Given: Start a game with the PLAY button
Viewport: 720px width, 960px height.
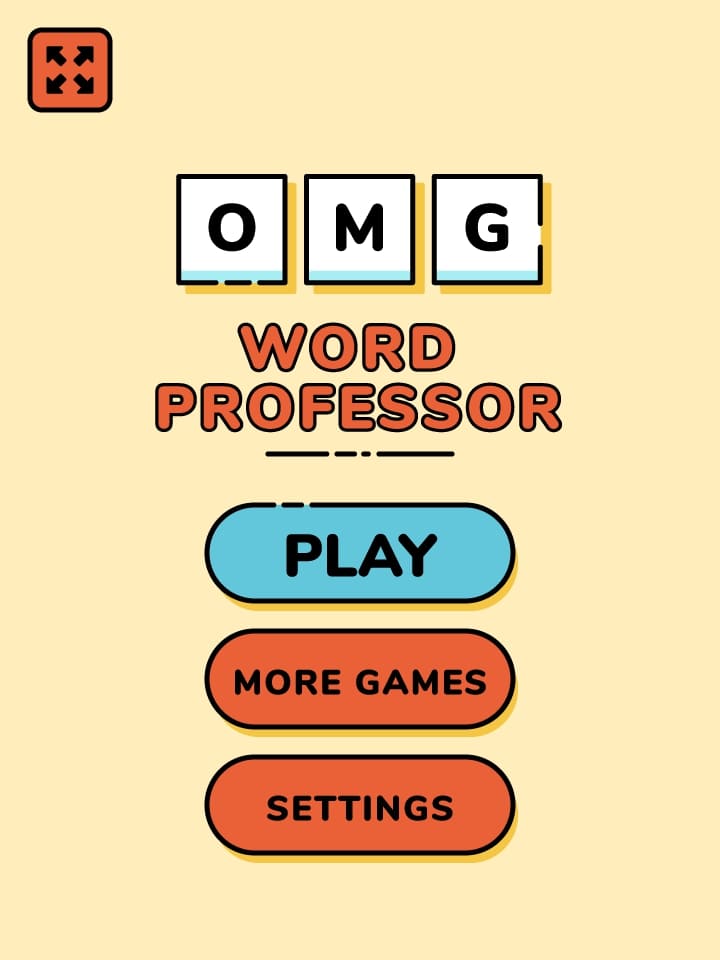Looking at the screenshot, I should click(x=360, y=552).
